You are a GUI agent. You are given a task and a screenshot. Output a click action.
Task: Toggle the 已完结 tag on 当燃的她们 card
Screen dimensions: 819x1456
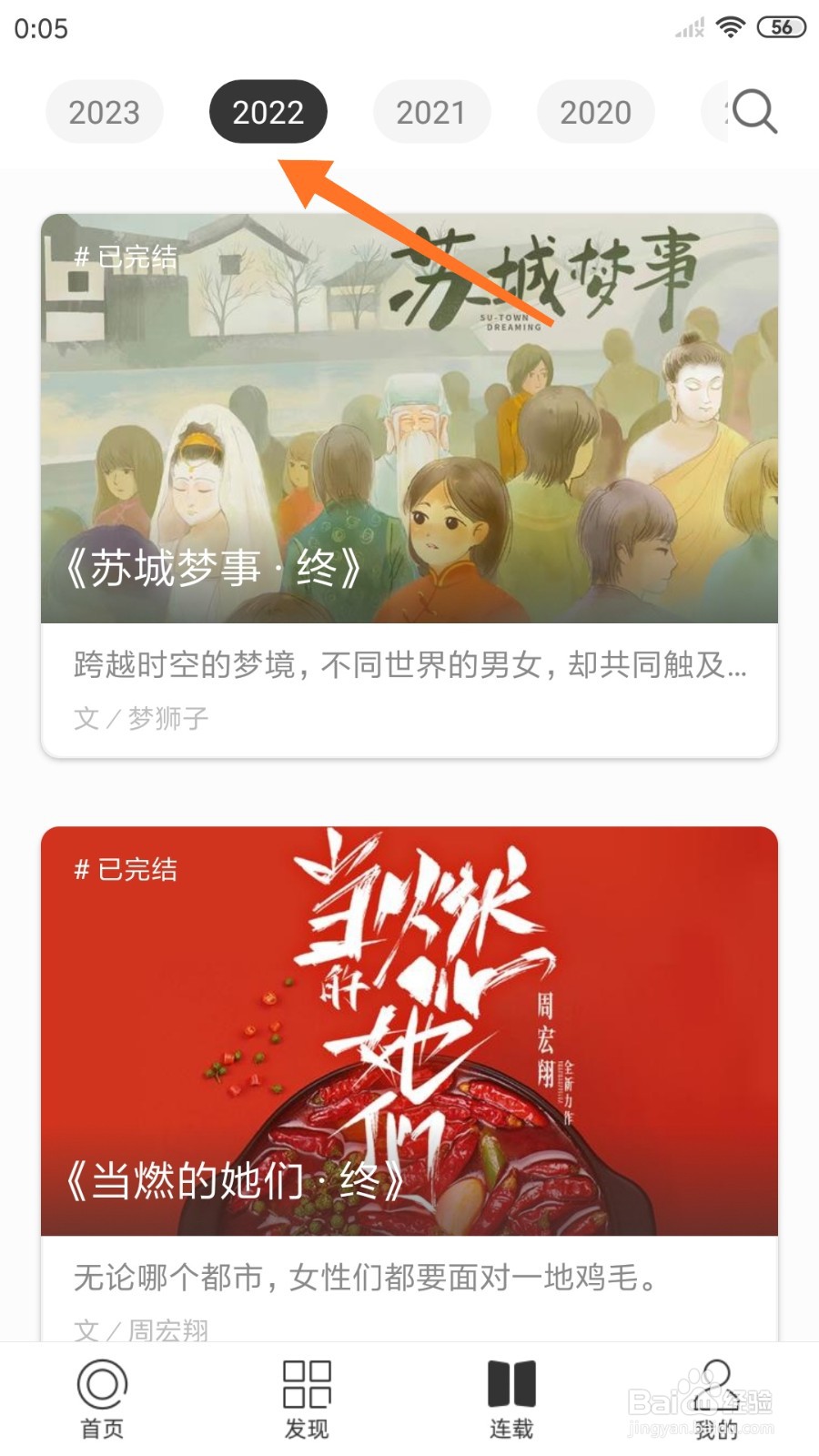[127, 871]
